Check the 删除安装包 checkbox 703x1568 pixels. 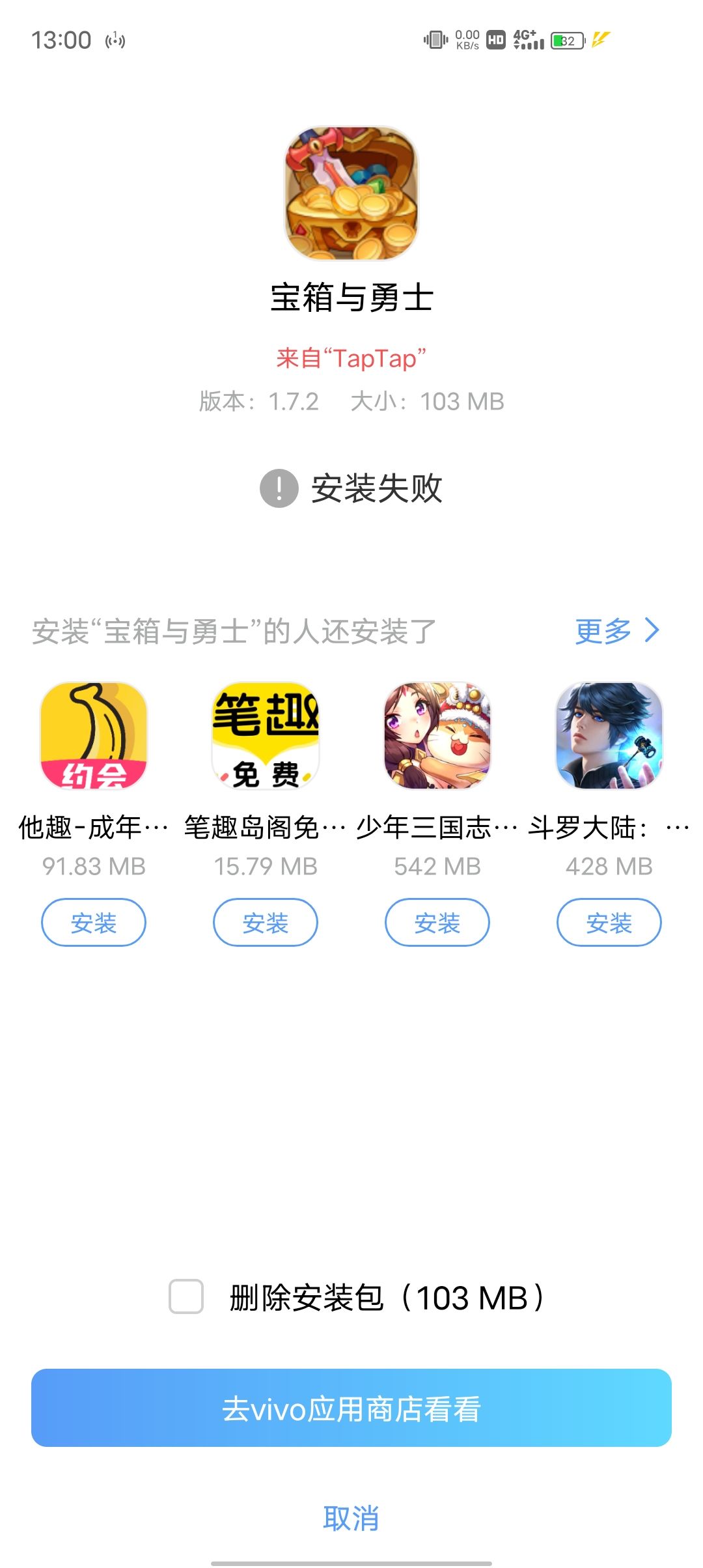186,1296
